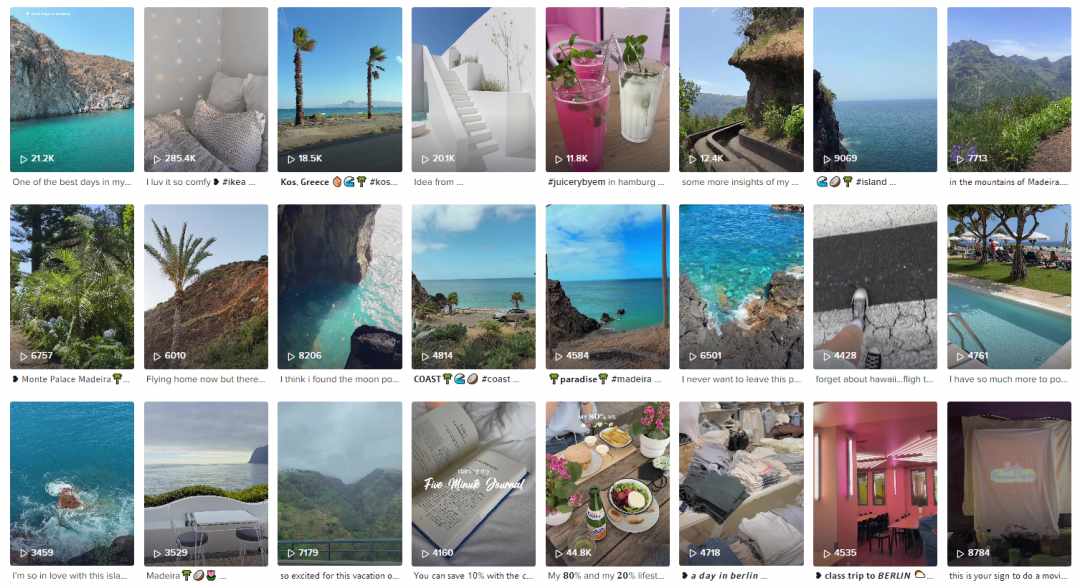The image size is (1080, 588).
Task: Play the 'never want to leave' video
Action: (741, 287)
